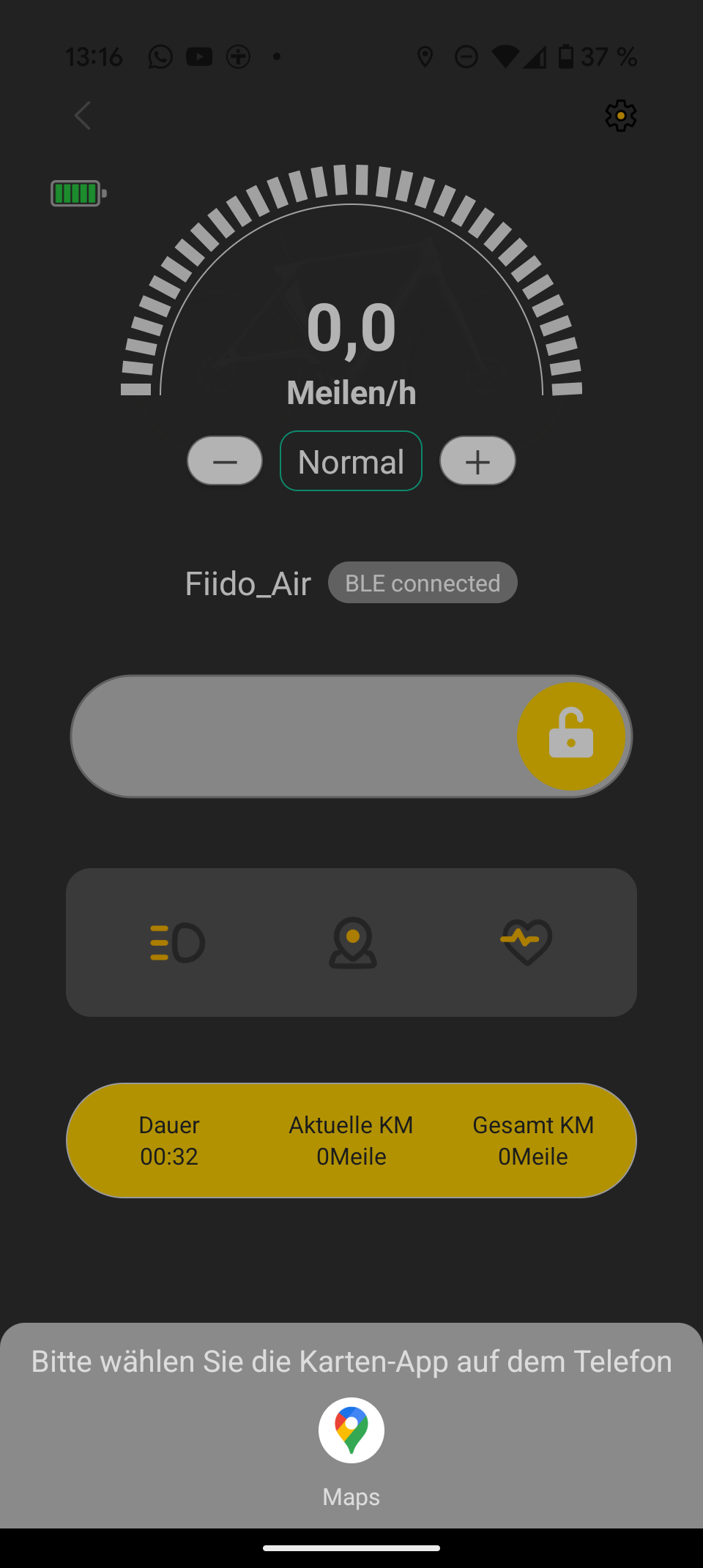Increase assist level with plus button
Image resolution: width=703 pixels, height=1568 pixels.
pos(477,461)
